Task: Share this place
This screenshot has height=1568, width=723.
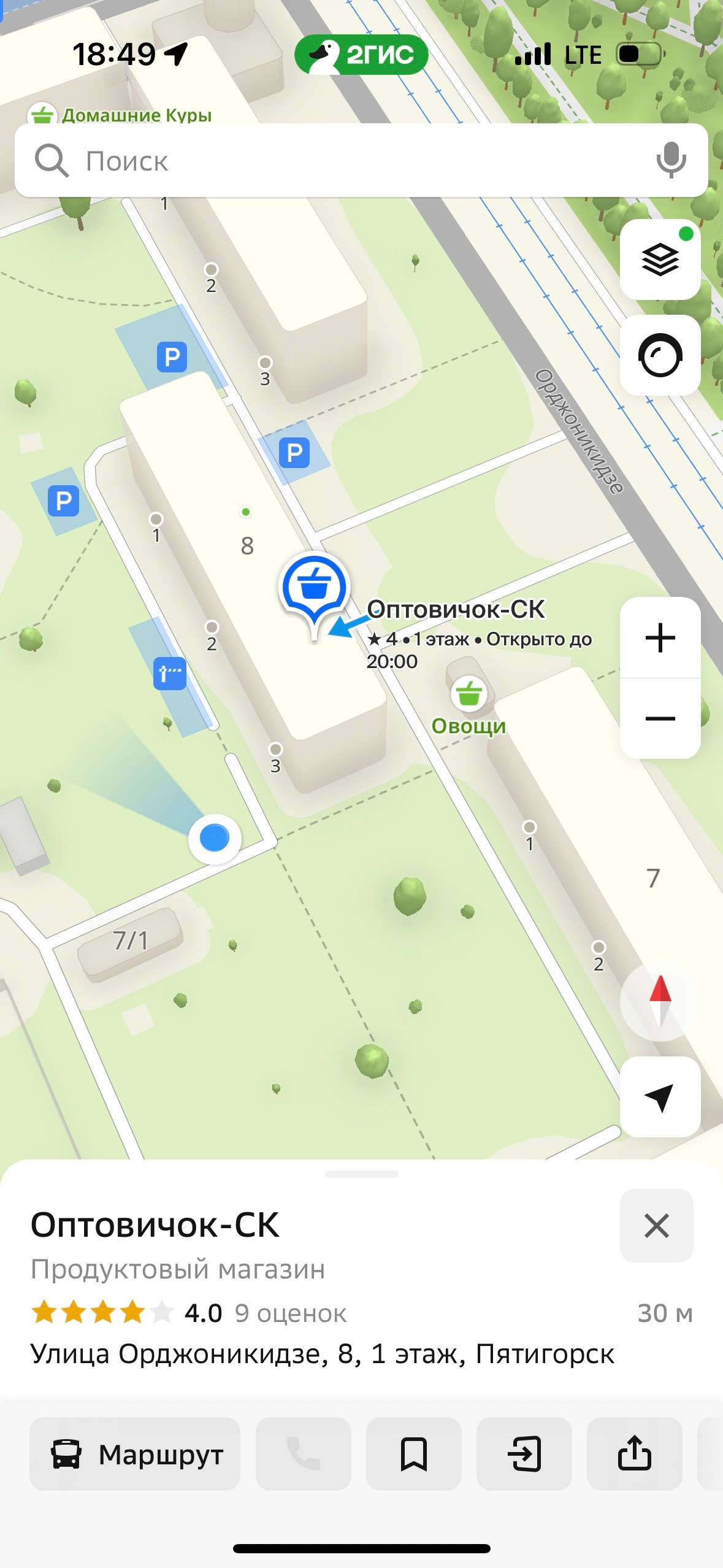Action: (634, 1454)
